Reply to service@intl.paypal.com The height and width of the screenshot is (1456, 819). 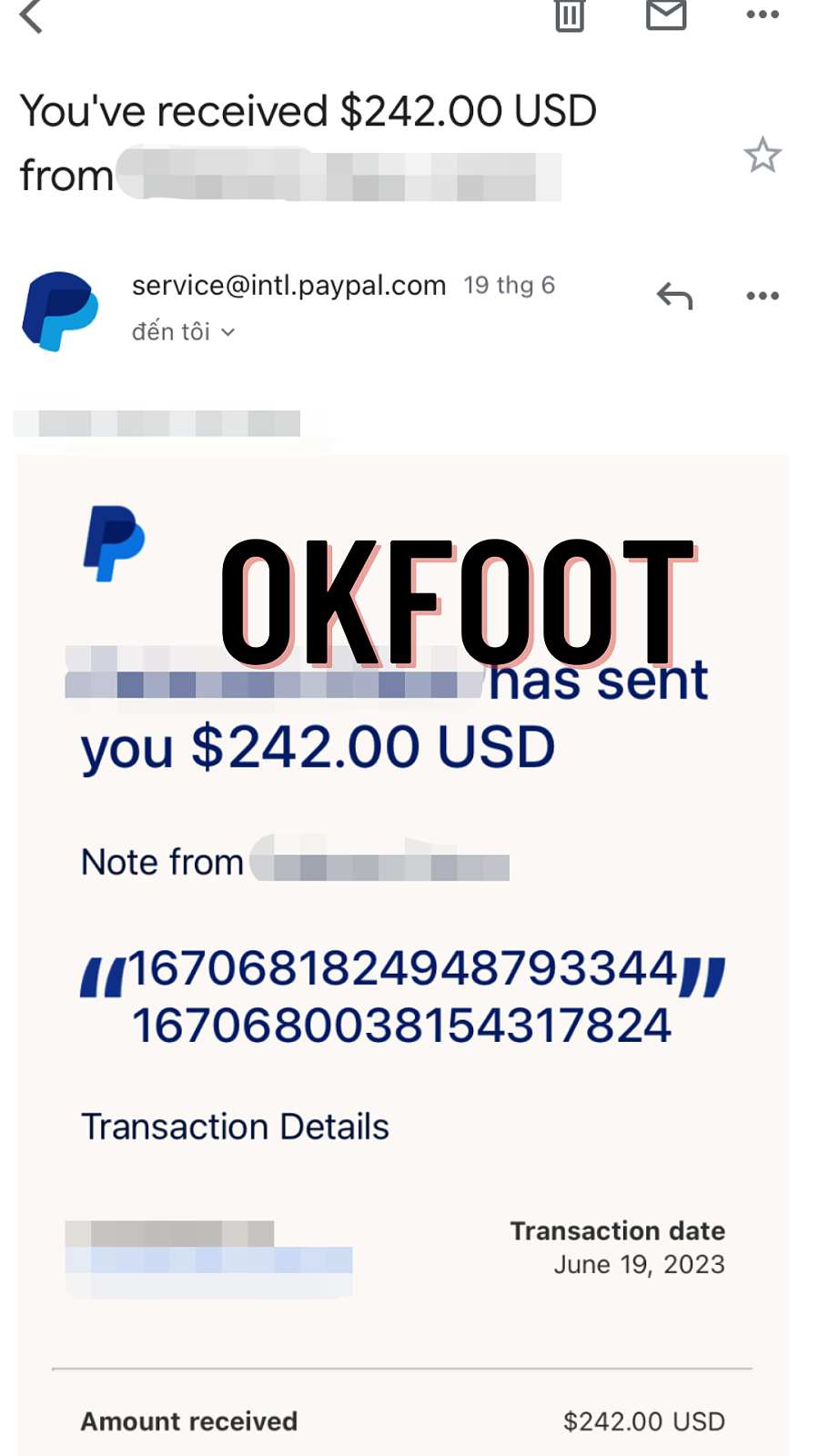coord(674,297)
